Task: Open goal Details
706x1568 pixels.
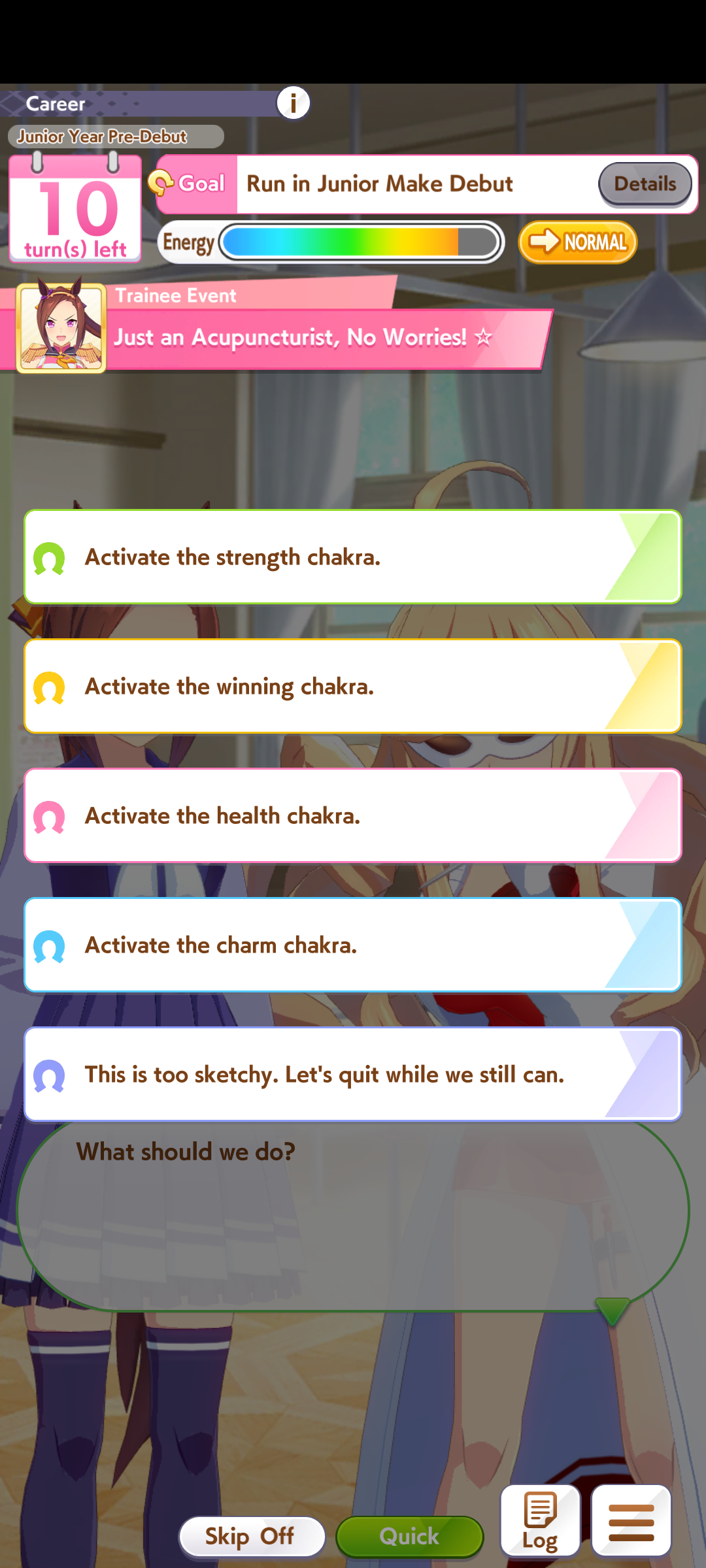Action: [x=645, y=184]
